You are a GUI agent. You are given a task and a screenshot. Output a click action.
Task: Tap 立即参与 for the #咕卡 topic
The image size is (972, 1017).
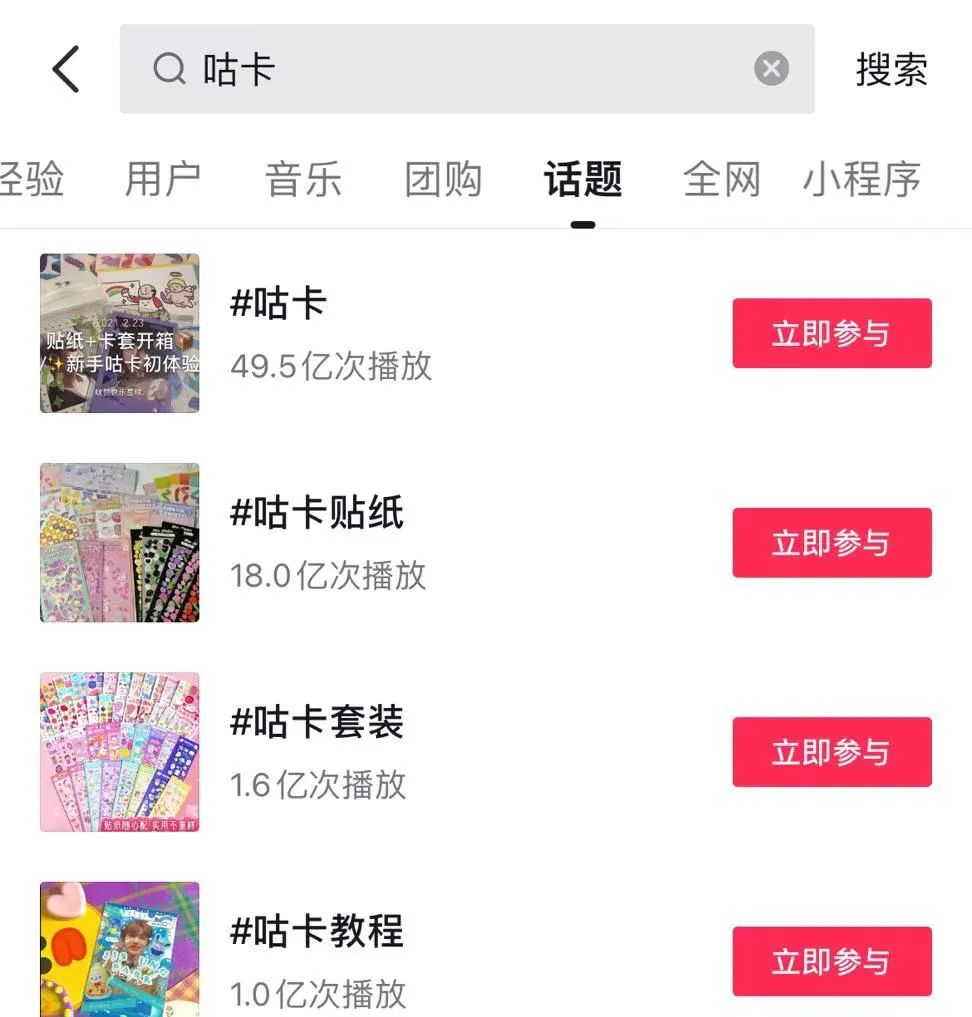click(x=831, y=333)
